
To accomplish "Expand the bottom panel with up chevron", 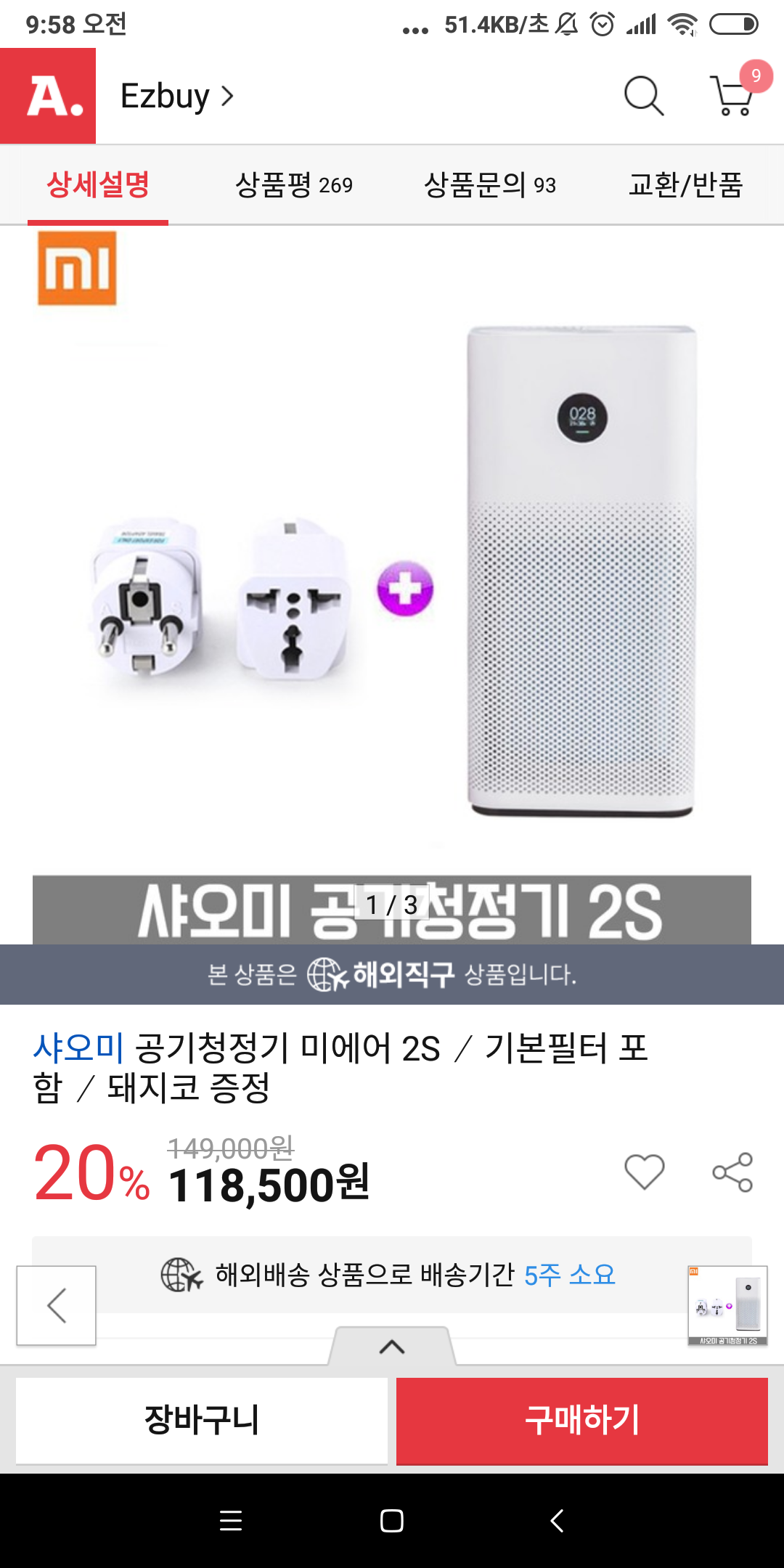I will point(392,1347).
